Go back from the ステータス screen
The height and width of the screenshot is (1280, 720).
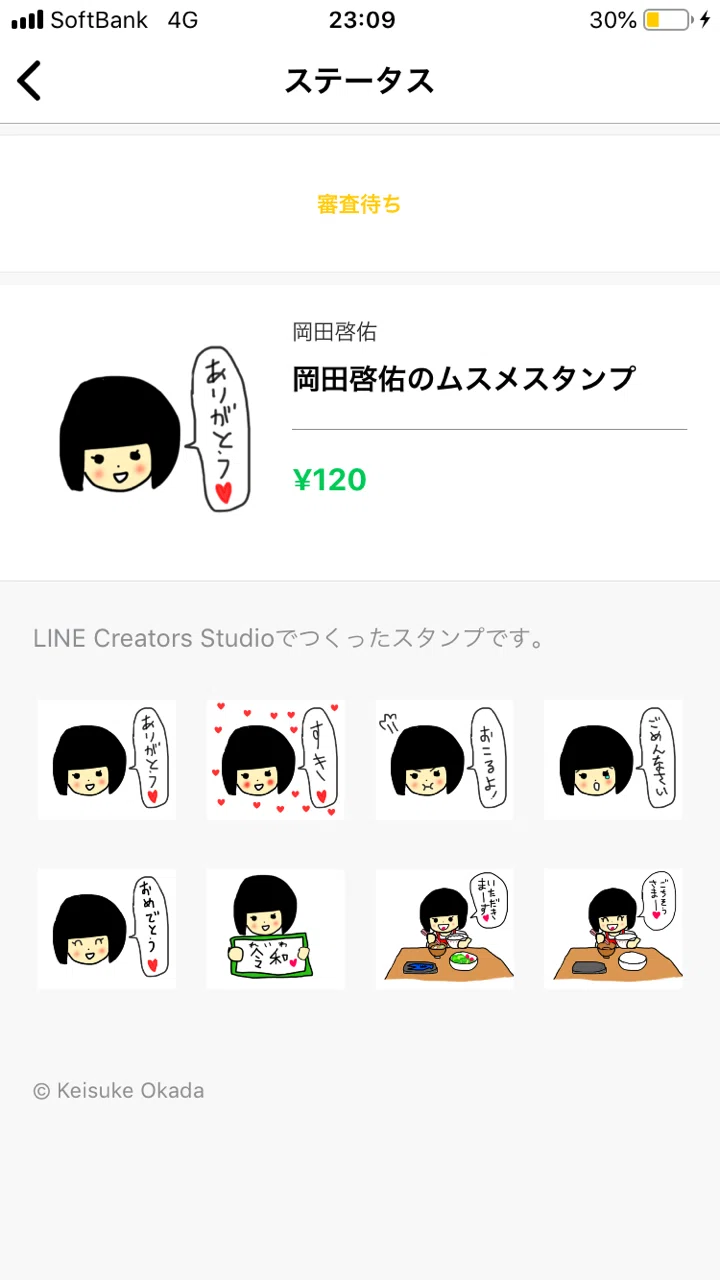tap(30, 81)
